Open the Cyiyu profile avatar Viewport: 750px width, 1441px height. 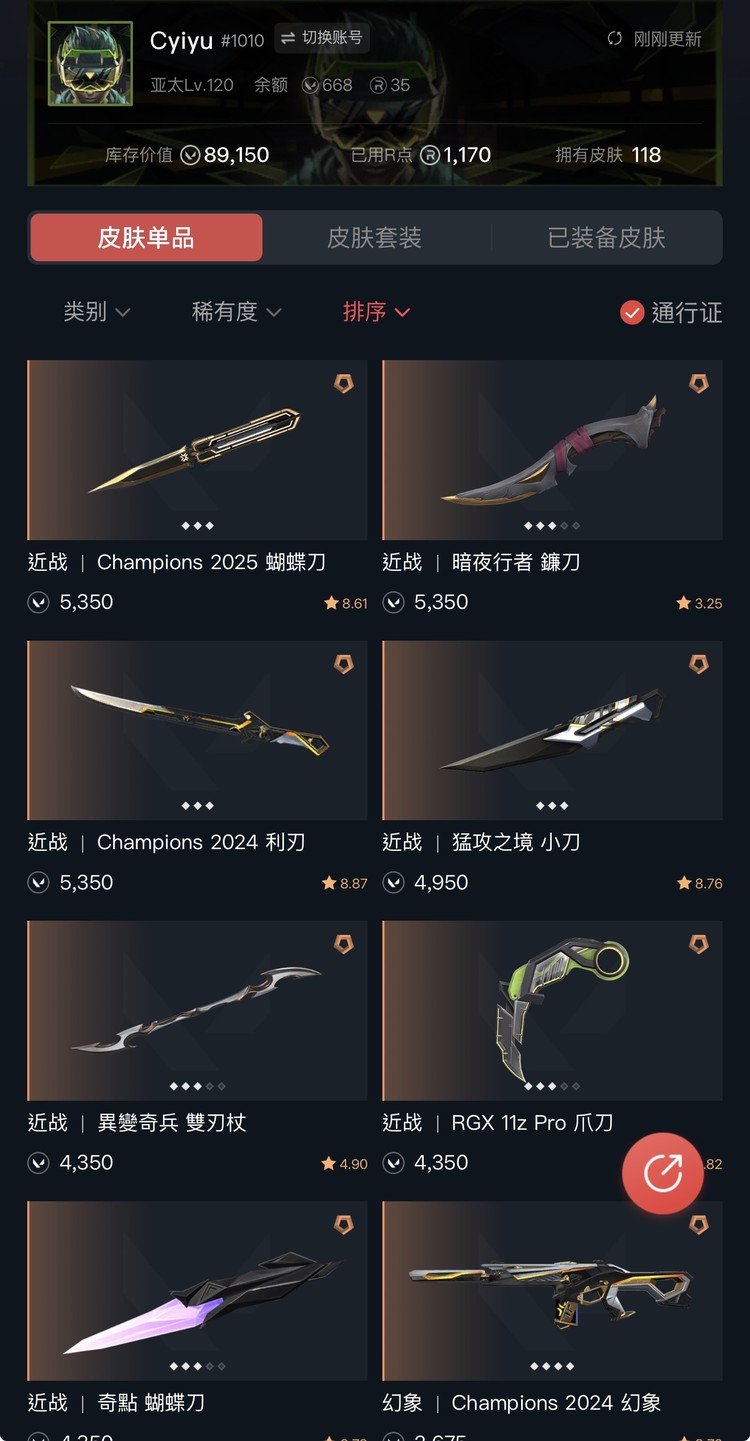pos(90,64)
